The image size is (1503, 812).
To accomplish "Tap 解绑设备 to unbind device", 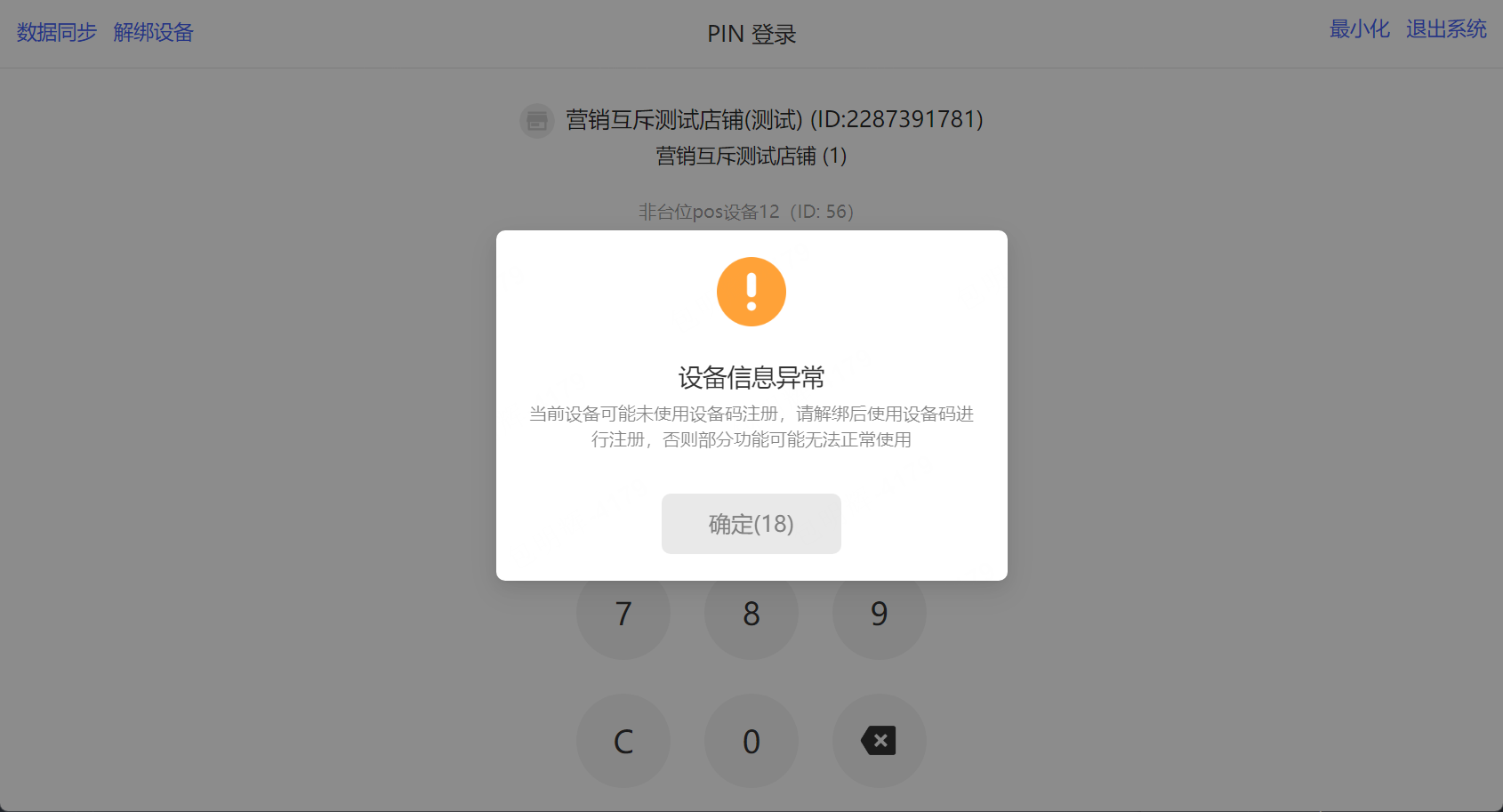I will tap(153, 33).
